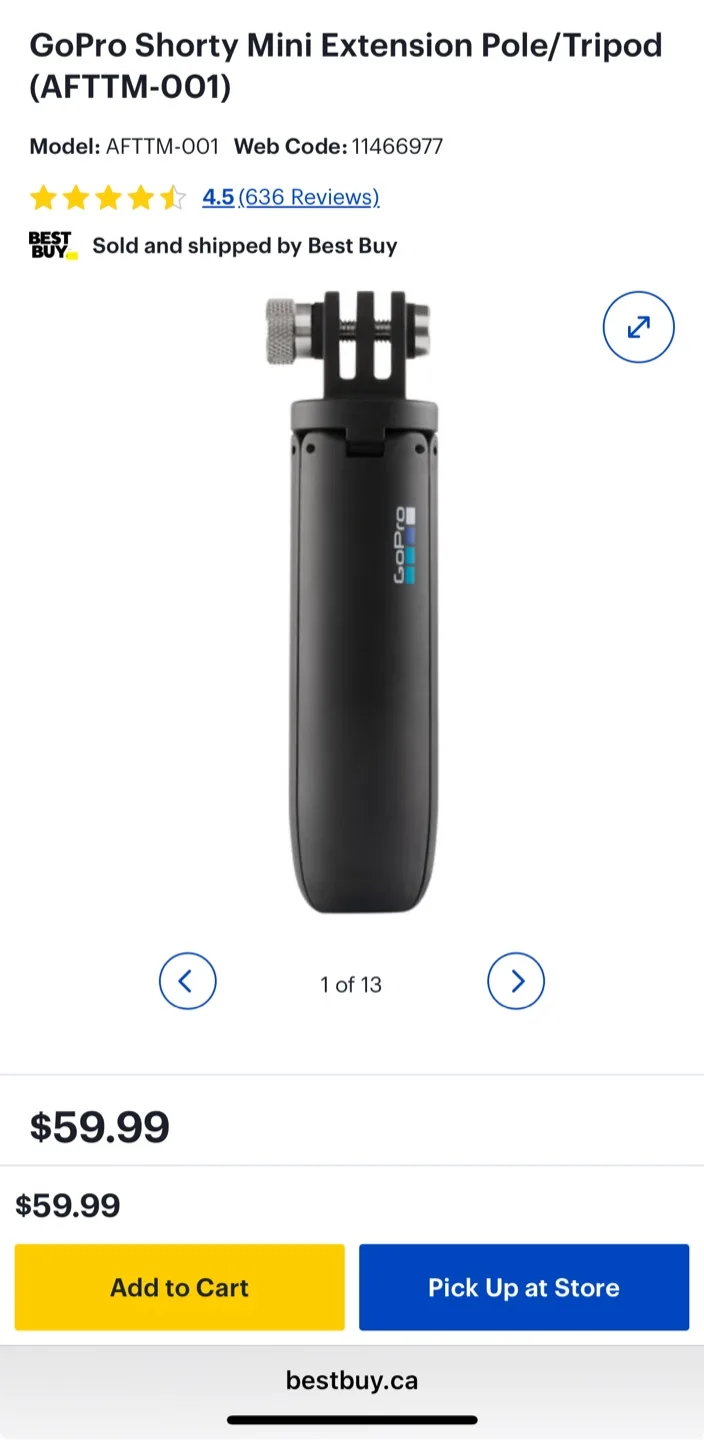Tap the bestbuy.ca address bar
Image resolution: width=704 pixels, height=1440 pixels.
click(352, 1381)
